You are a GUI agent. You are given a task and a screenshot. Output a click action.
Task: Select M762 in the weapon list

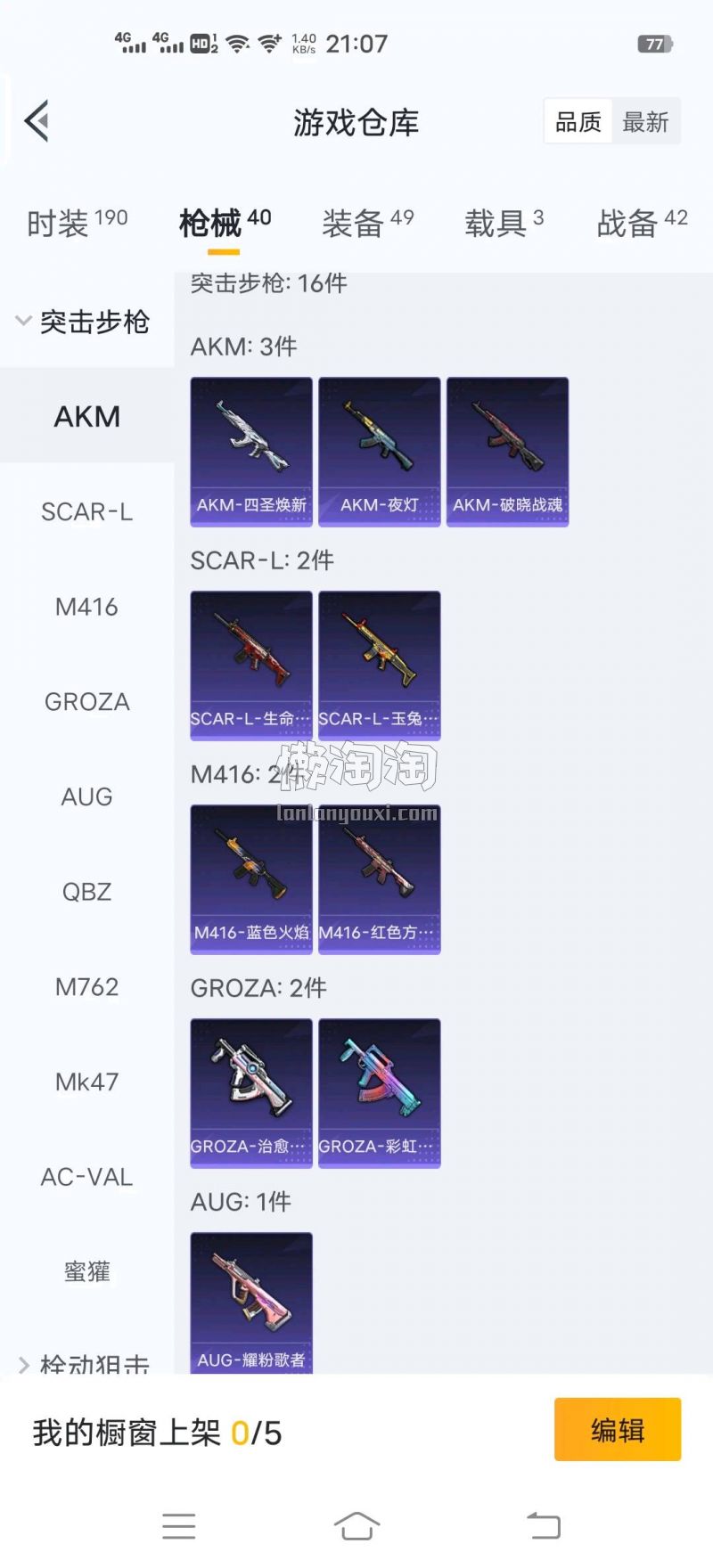86,987
